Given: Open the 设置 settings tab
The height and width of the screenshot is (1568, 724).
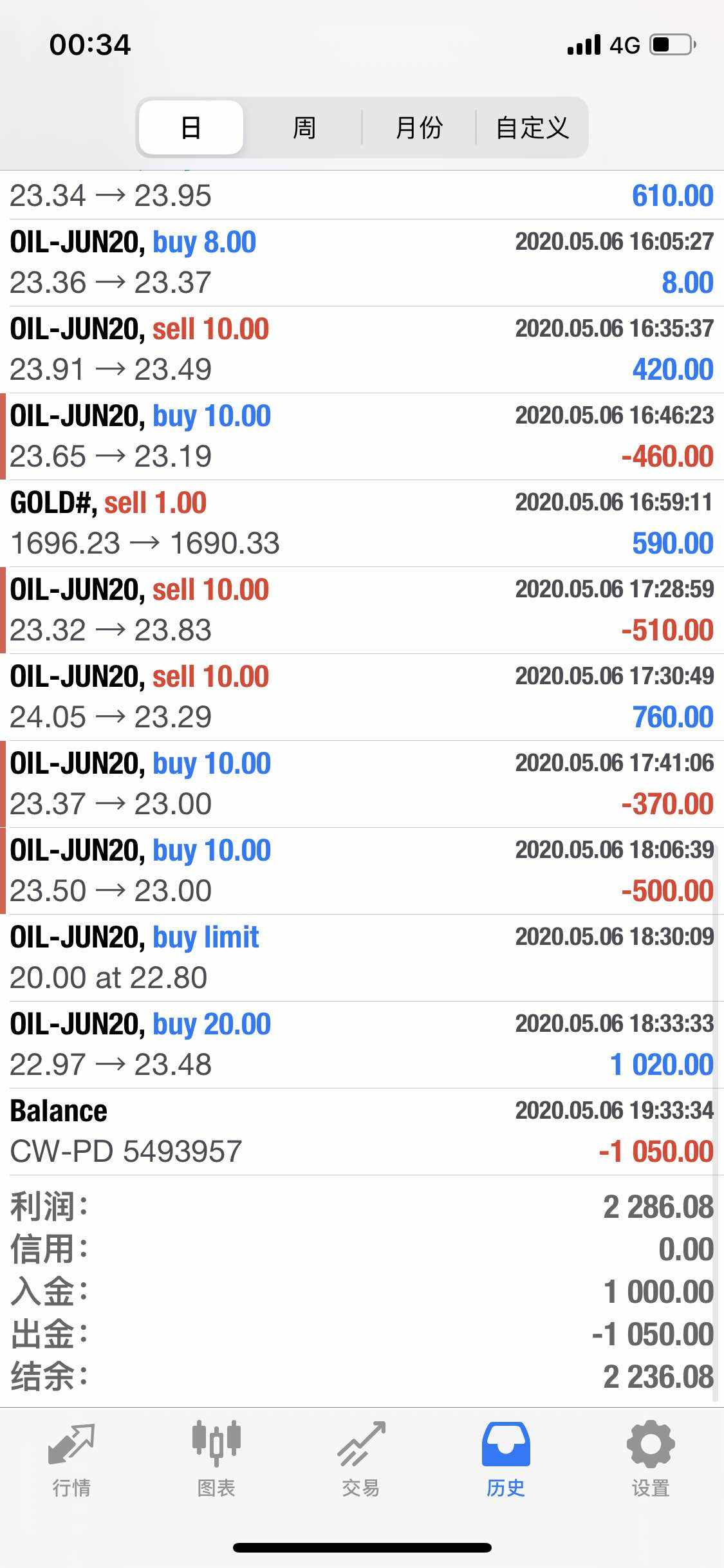Looking at the screenshot, I should (651, 1460).
